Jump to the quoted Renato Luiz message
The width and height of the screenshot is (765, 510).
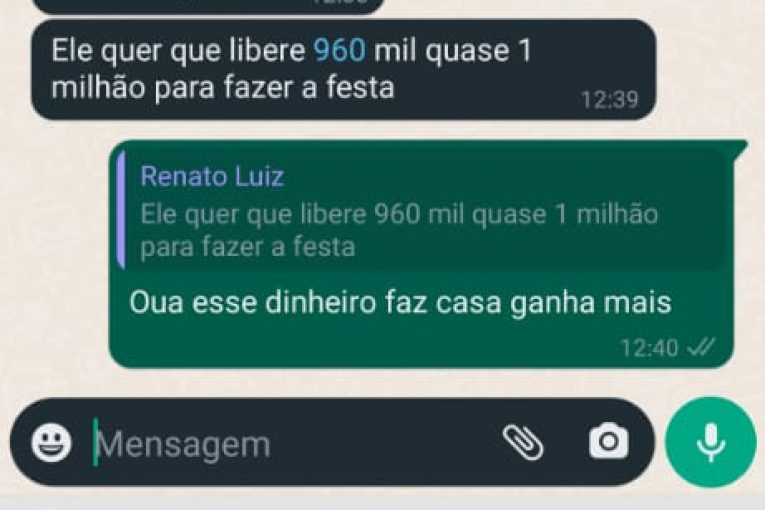[x=420, y=211]
